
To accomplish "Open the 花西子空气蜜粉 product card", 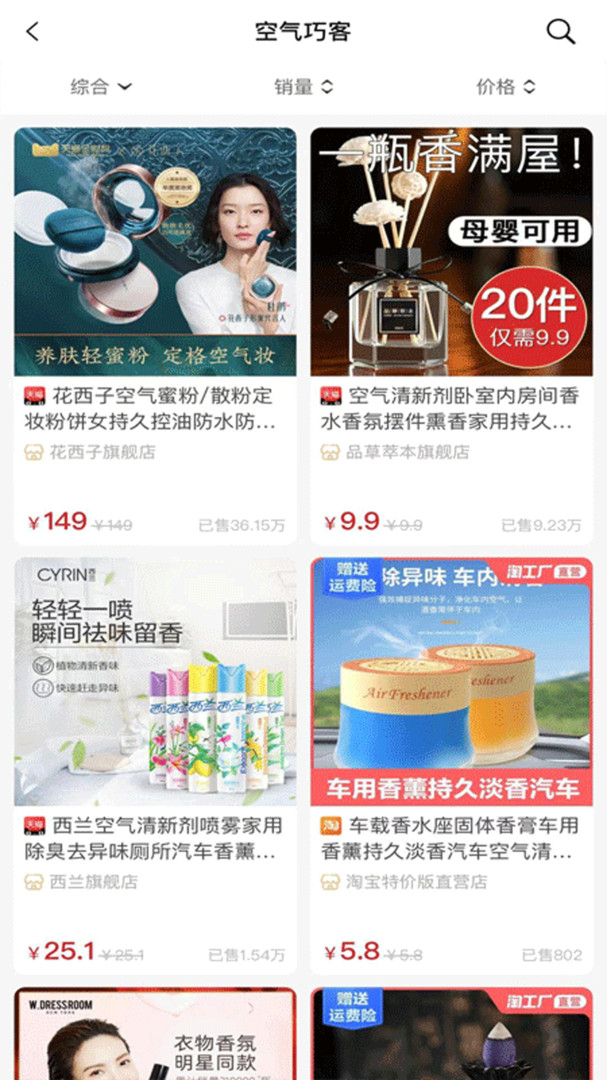I will click(155, 300).
